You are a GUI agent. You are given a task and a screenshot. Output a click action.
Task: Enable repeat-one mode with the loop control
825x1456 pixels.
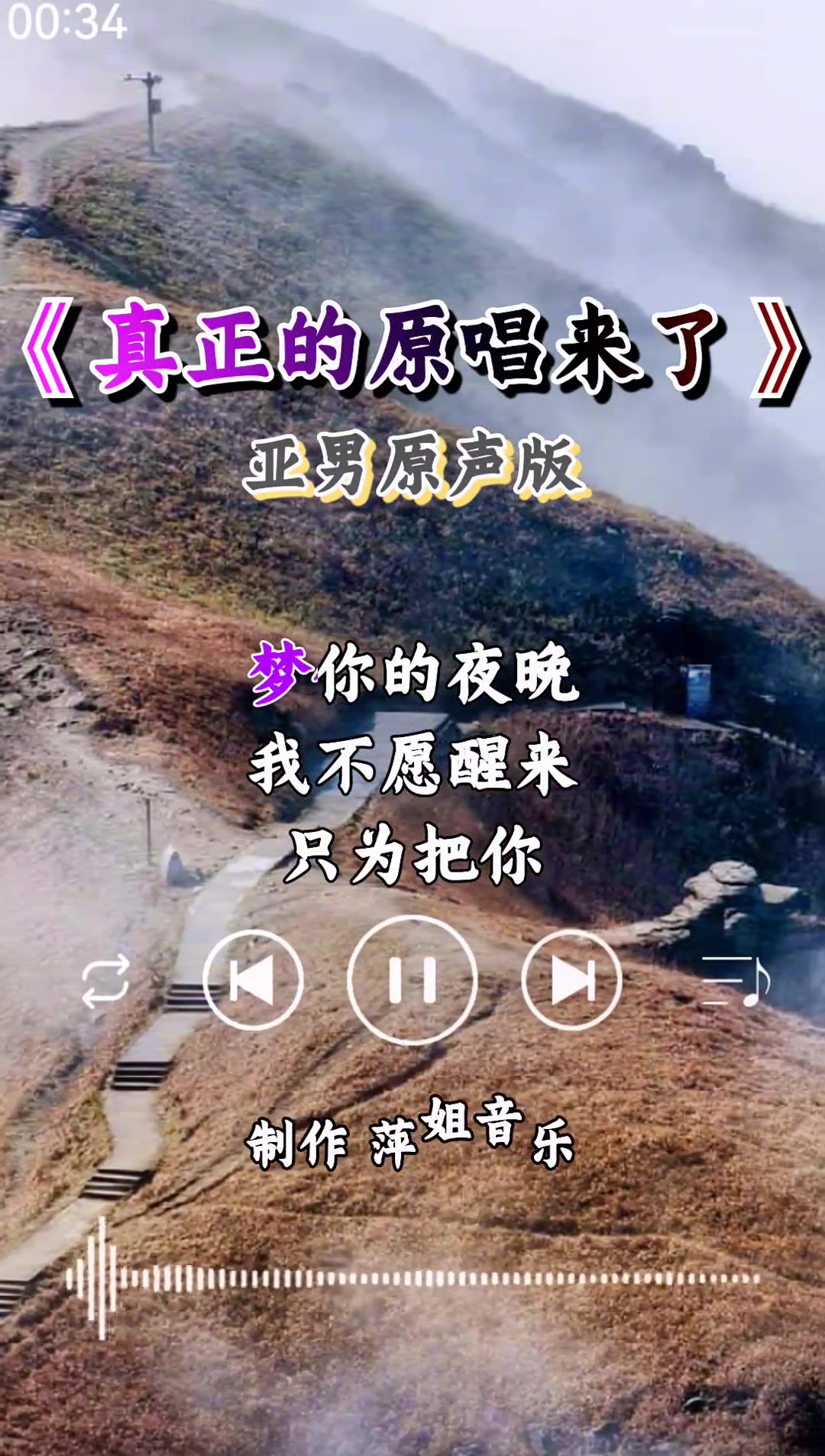click(105, 981)
